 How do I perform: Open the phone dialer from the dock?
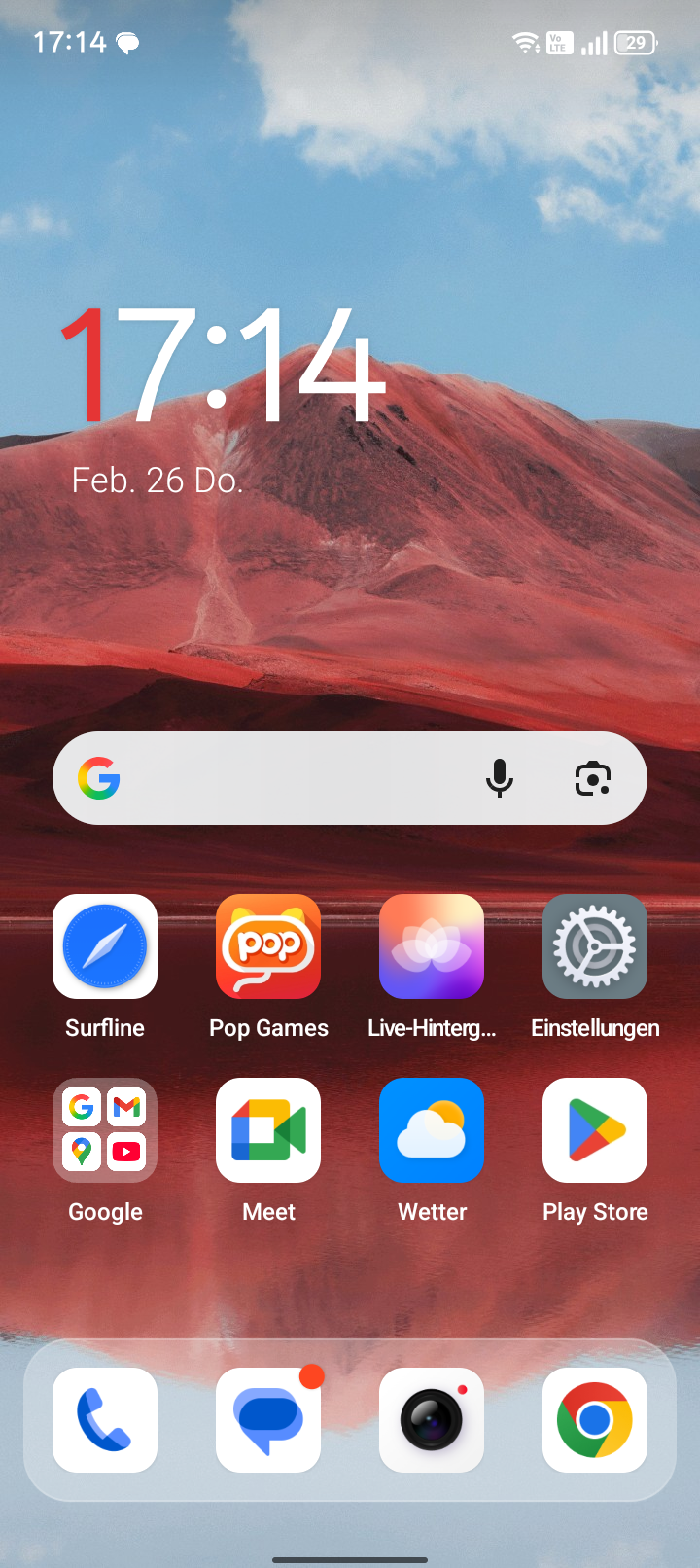tap(105, 1420)
